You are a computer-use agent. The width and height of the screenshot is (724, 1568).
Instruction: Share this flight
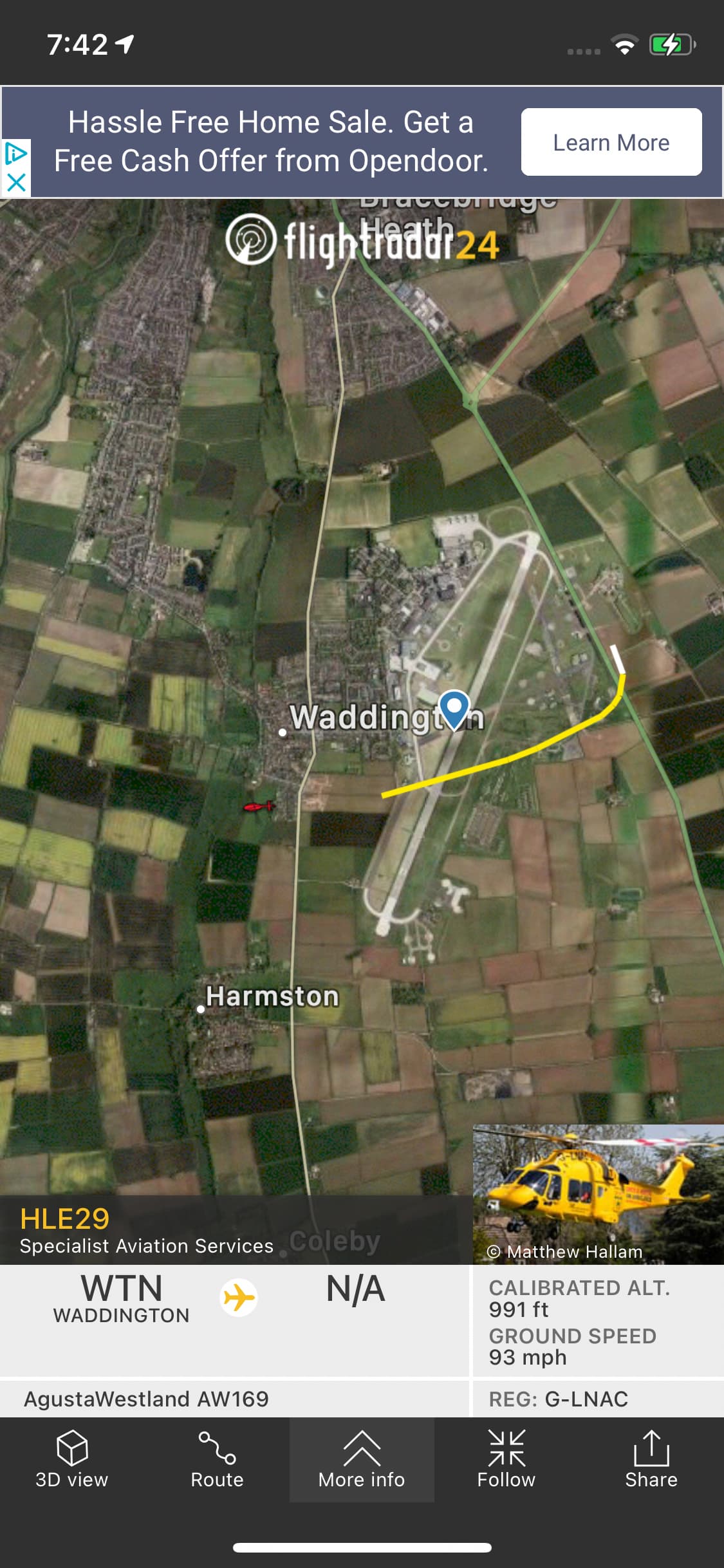click(651, 1459)
